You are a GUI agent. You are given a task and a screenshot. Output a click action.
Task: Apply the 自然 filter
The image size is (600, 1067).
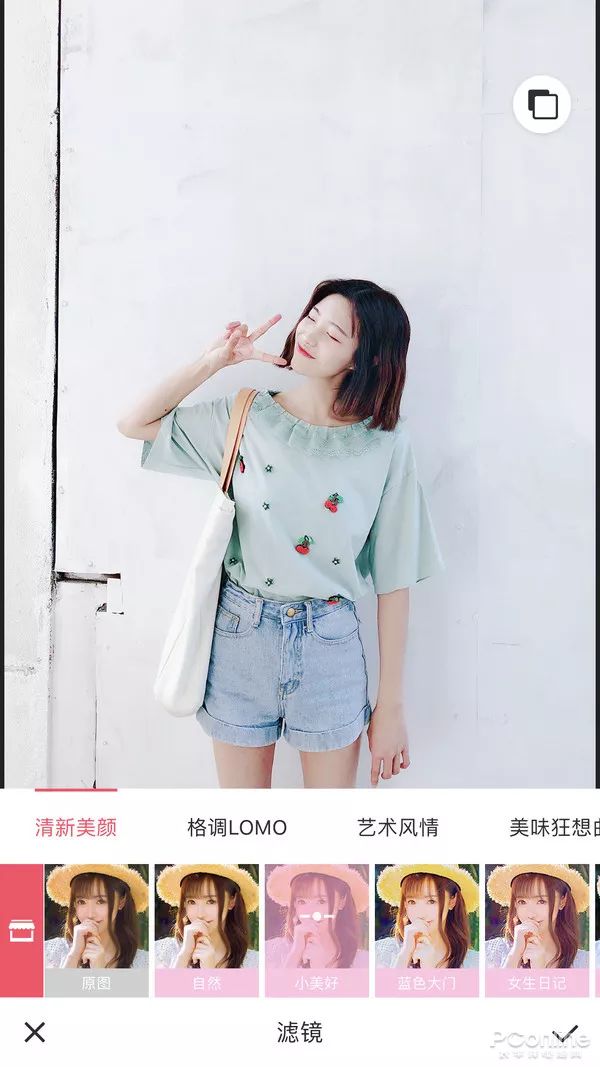pyautogui.click(x=206, y=930)
